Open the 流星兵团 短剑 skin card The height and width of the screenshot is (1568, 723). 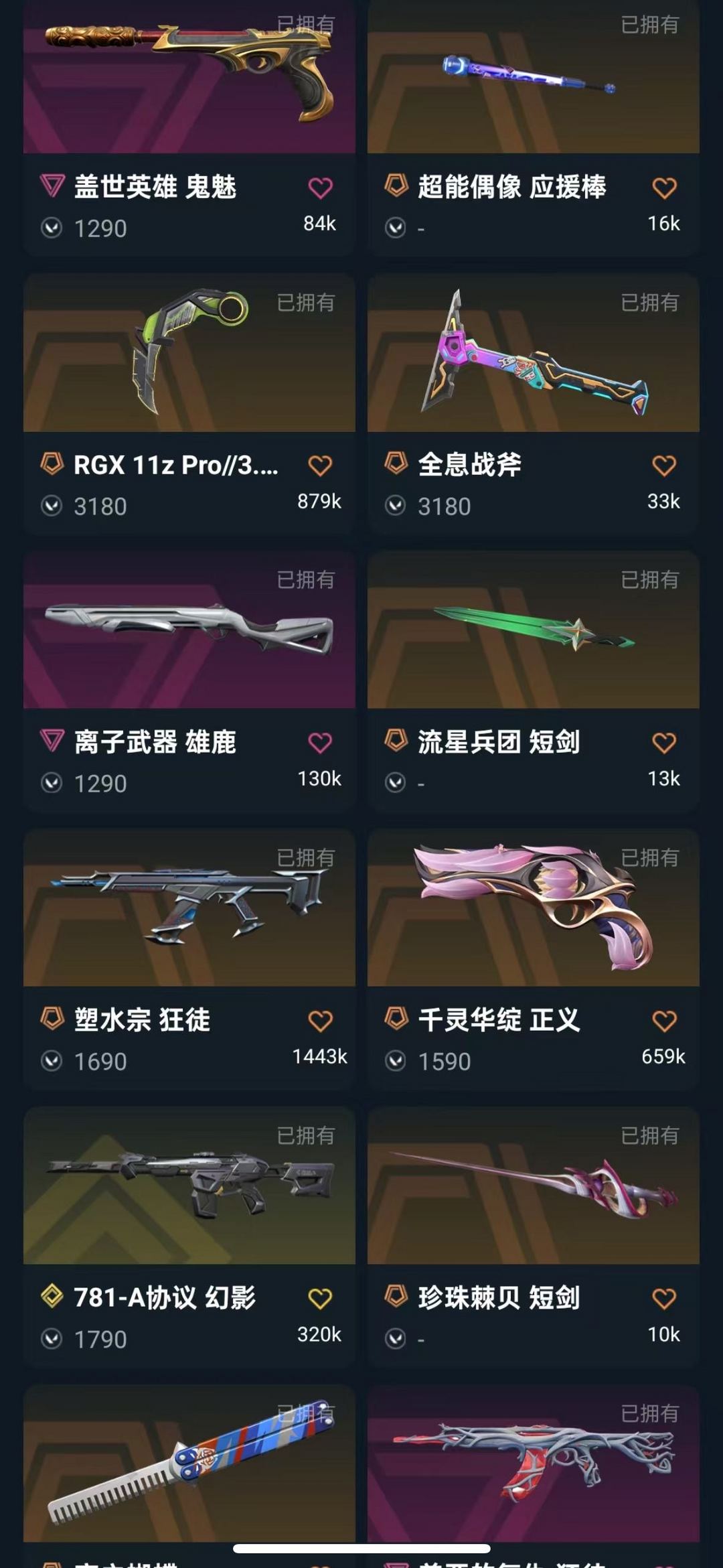pyautogui.click(x=534, y=682)
